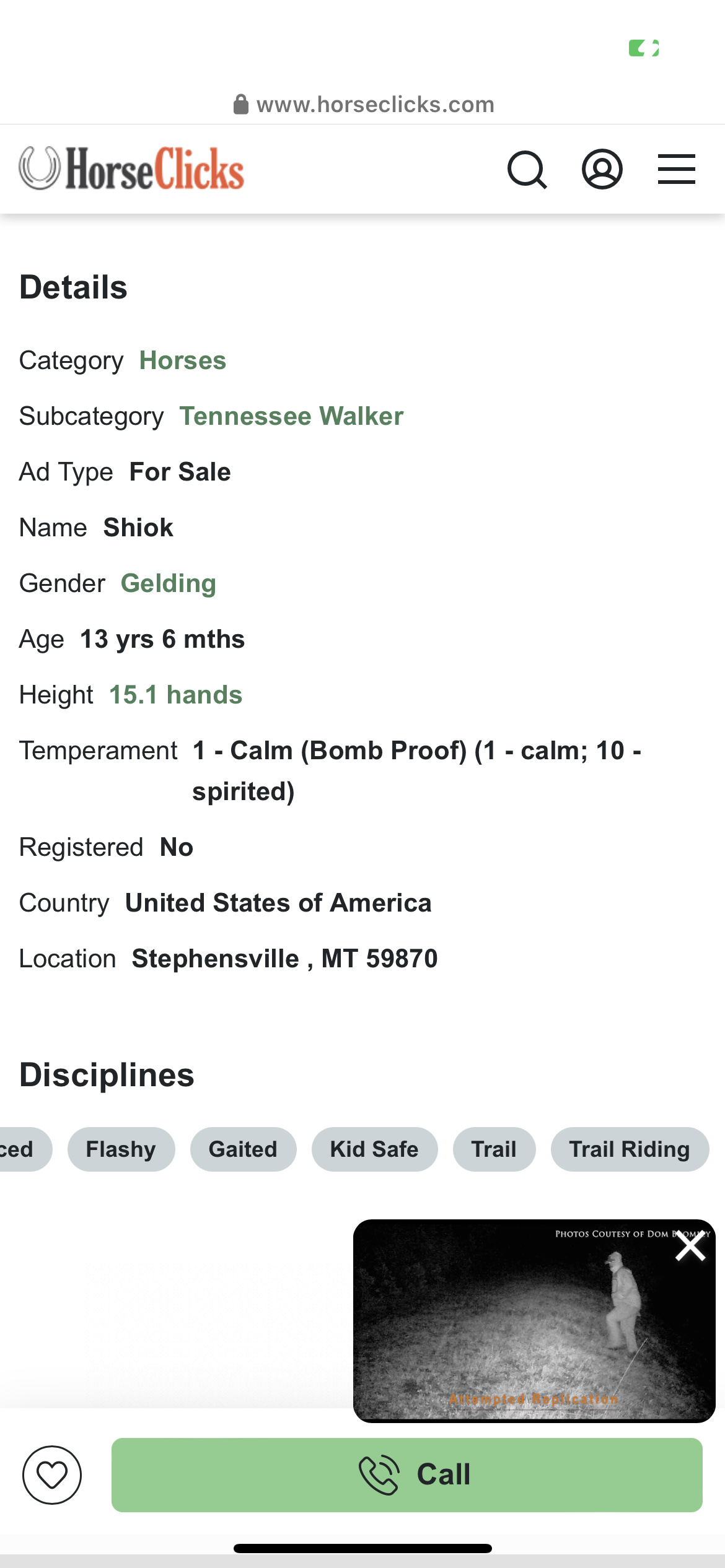Open the user account icon
This screenshot has height=1568, width=725.
pyautogui.click(x=602, y=169)
